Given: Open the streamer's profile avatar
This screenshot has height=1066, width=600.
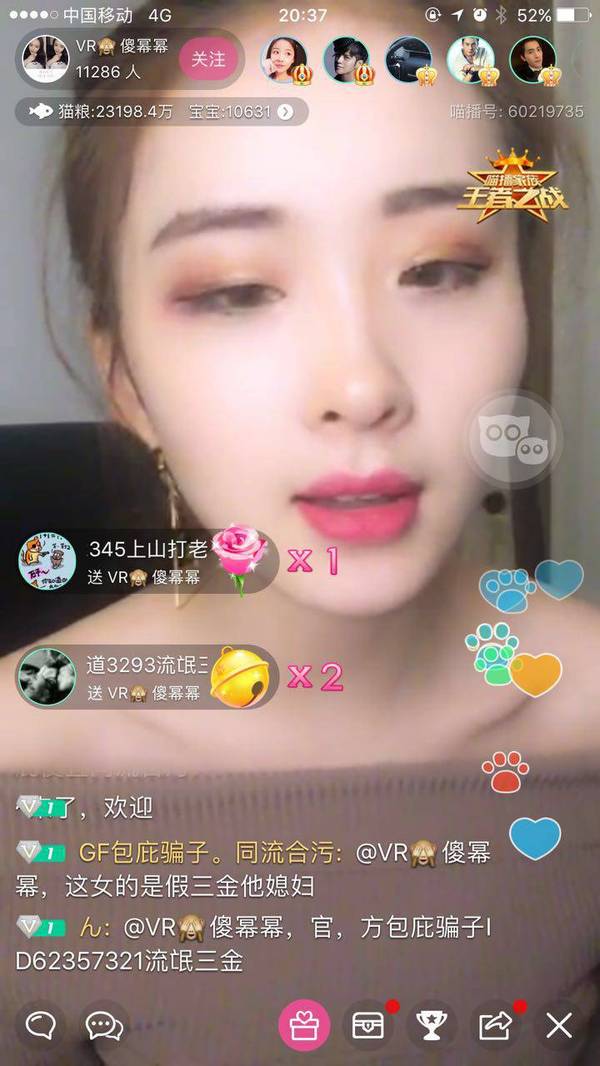Looking at the screenshot, I should click(x=45, y=60).
